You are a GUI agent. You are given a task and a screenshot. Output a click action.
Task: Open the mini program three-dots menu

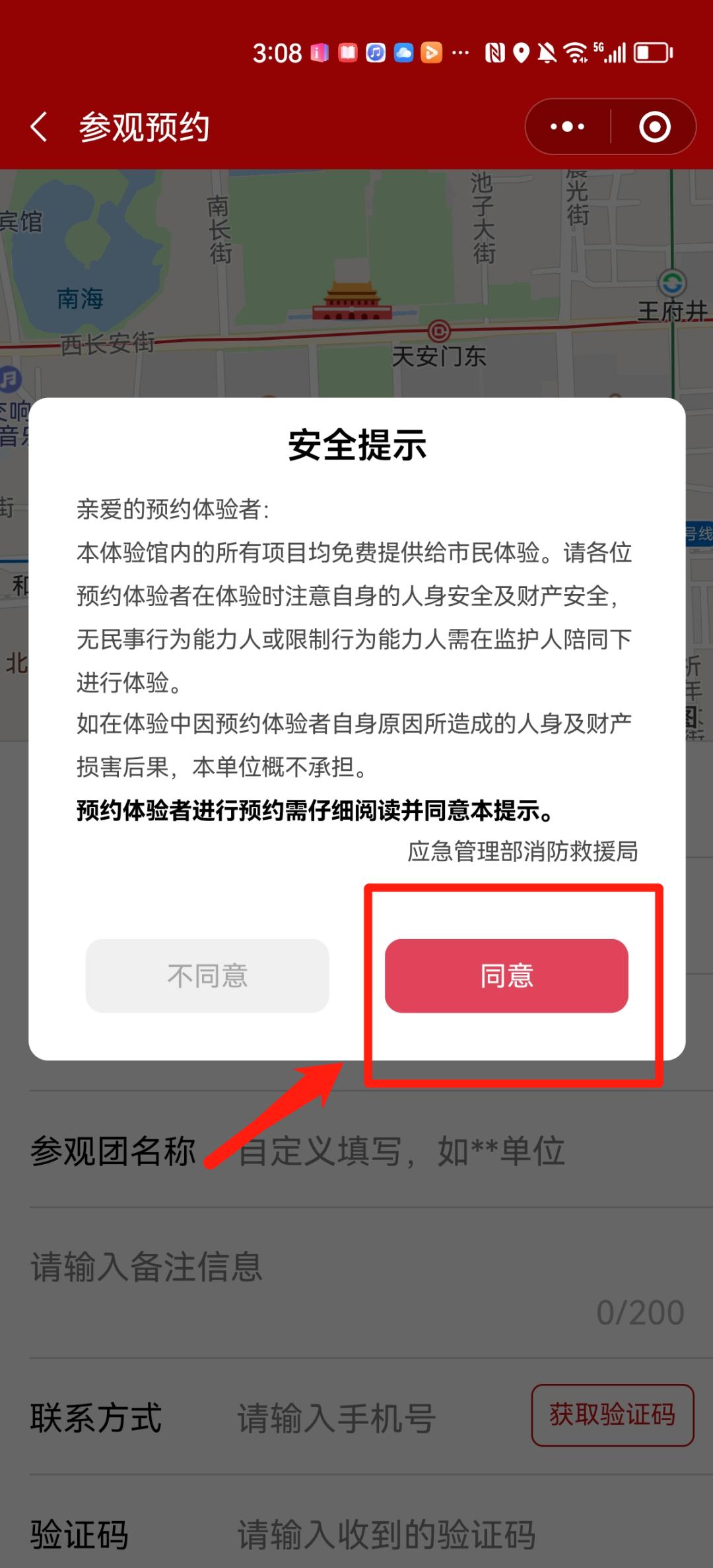point(567,127)
